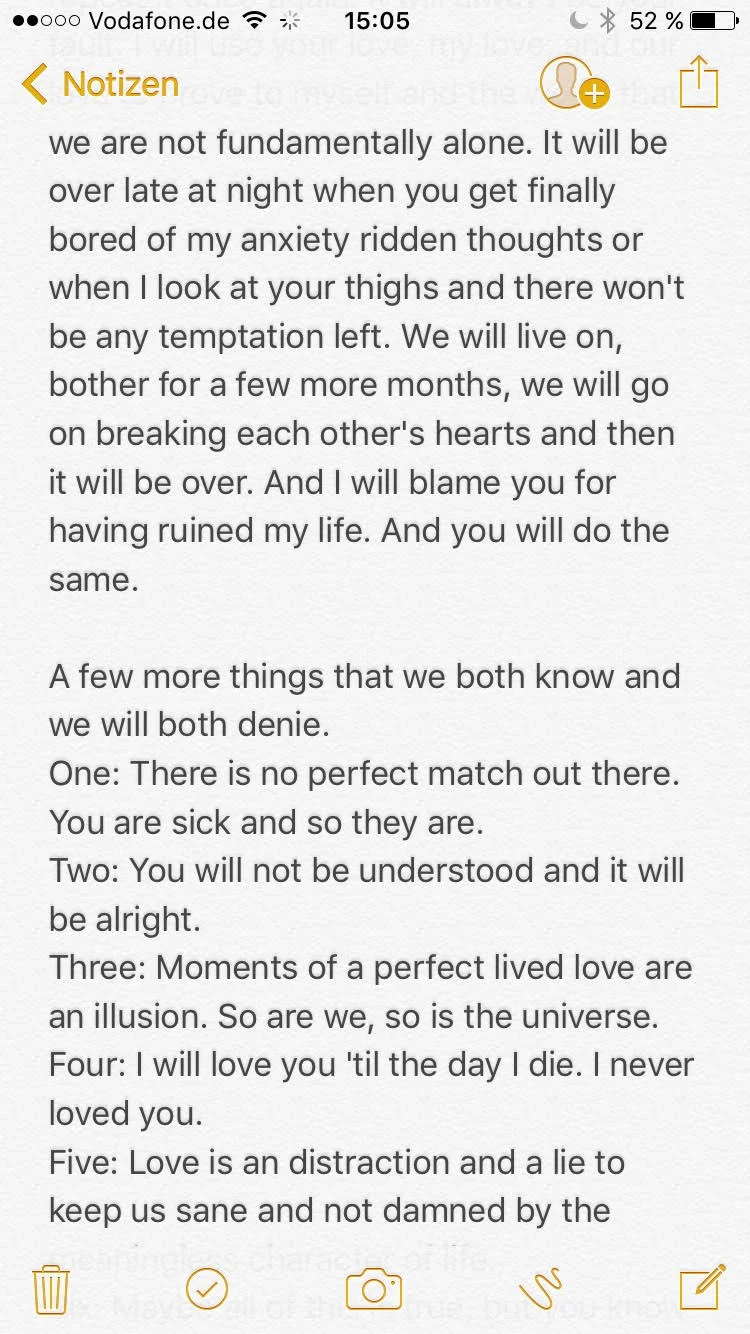Delete this note with the trash icon
This screenshot has width=750, height=1334.
click(x=50, y=1289)
